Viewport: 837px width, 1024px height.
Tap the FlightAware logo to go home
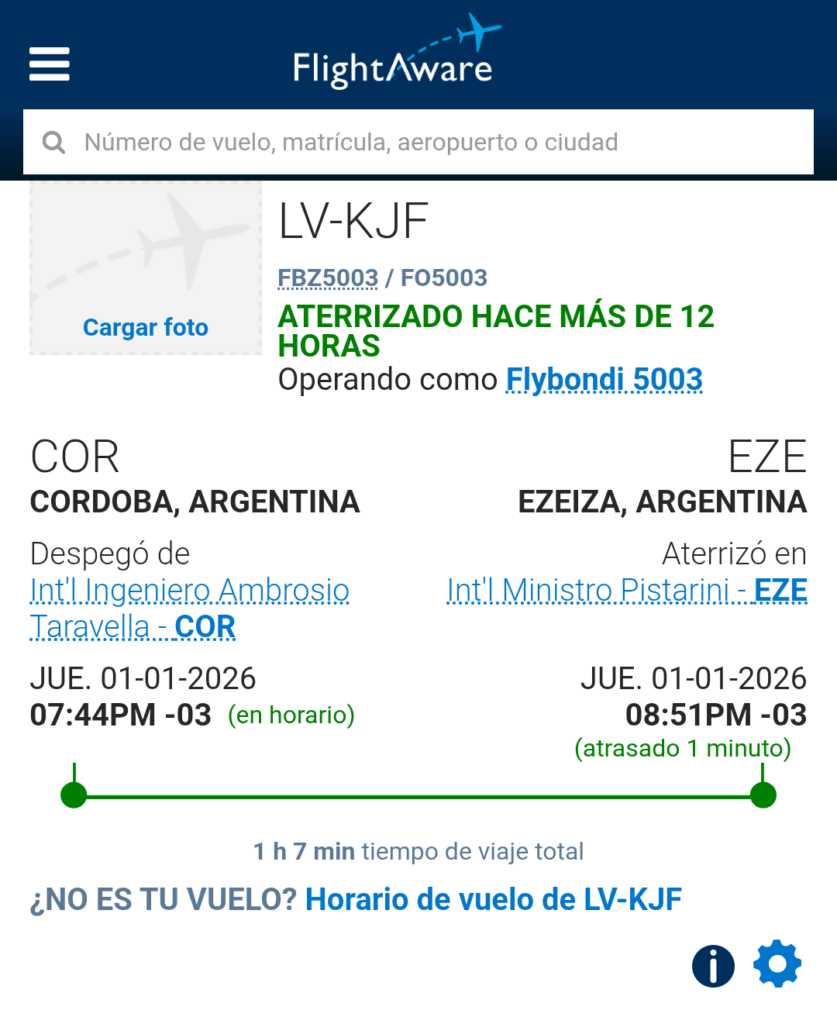pyautogui.click(x=394, y=53)
